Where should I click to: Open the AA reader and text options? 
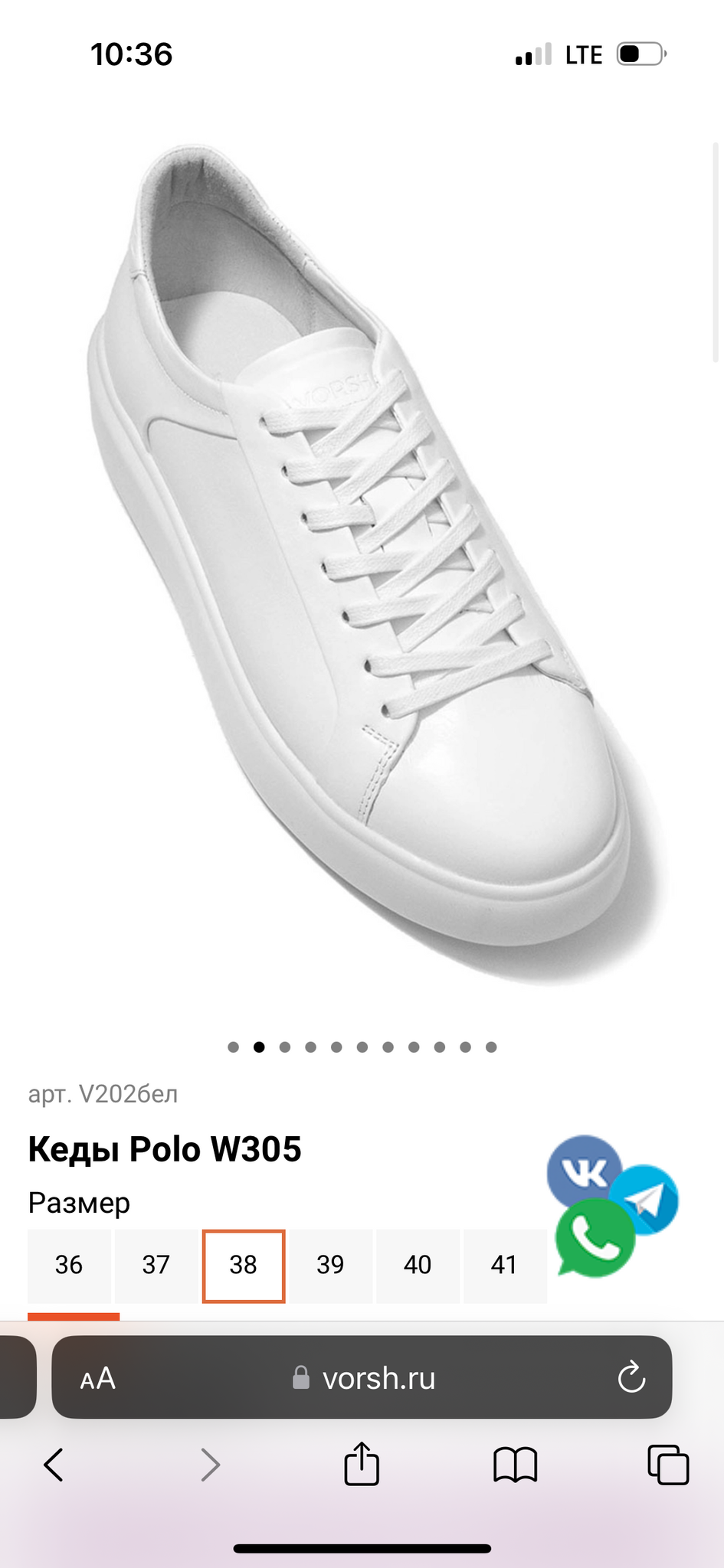pos(98,1378)
